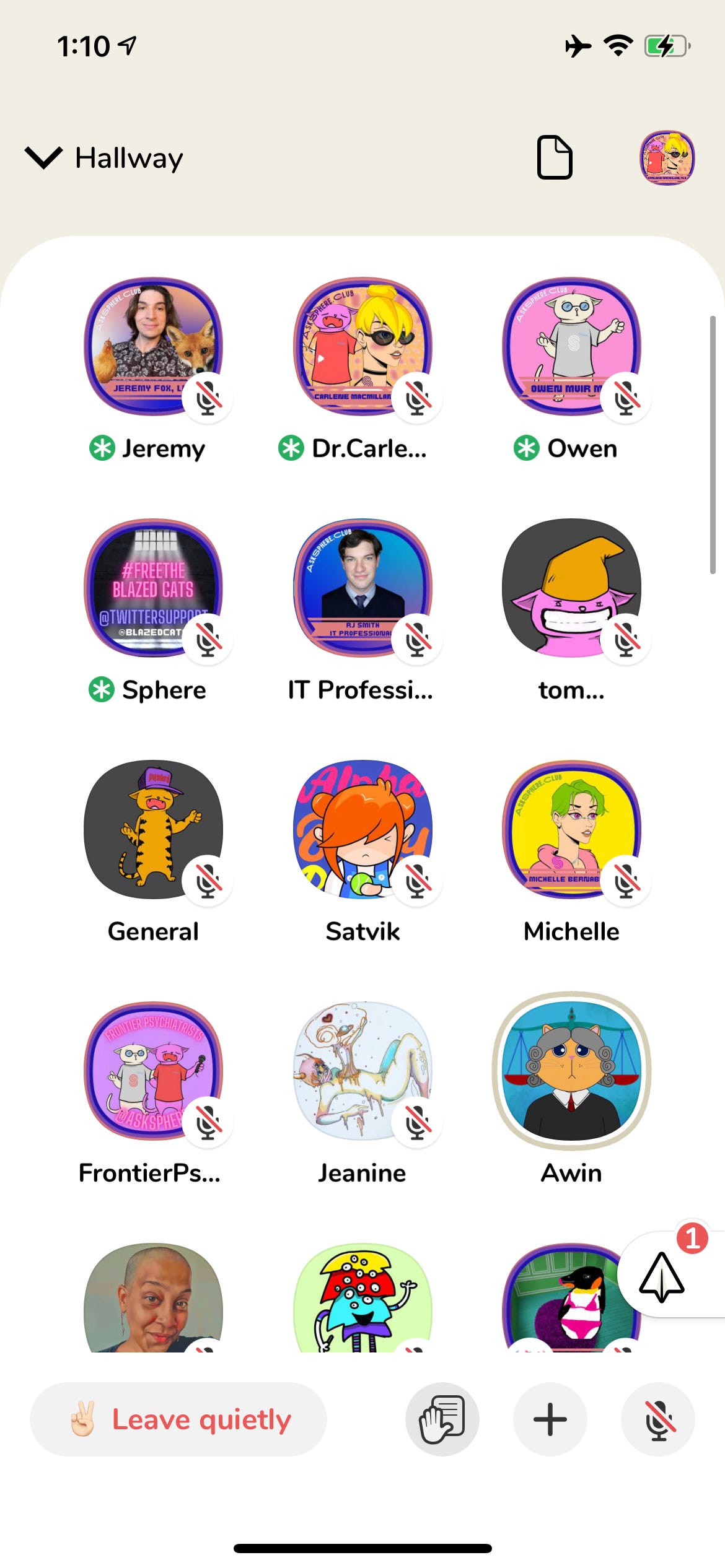View Jeremy's profile

point(153,347)
